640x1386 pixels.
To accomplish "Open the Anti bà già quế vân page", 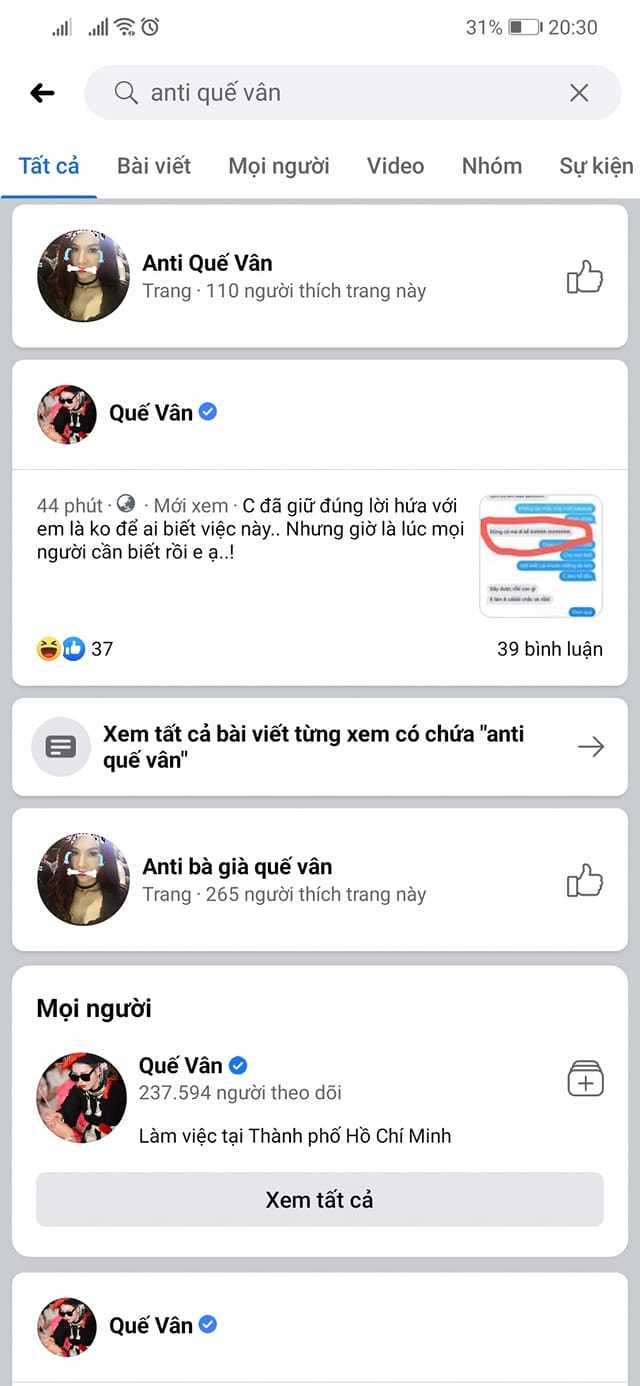I will (x=237, y=867).
